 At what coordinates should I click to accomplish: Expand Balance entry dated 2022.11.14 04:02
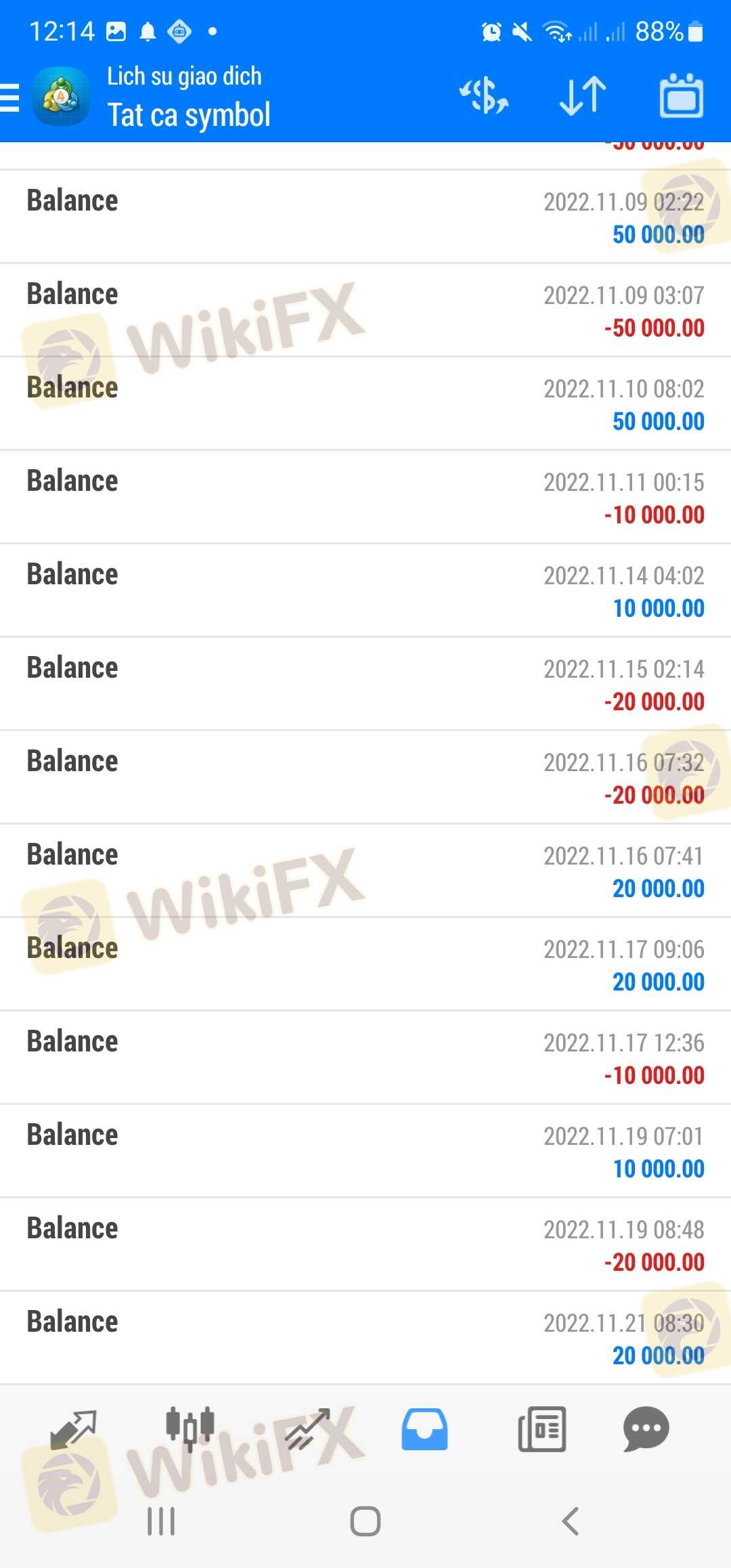point(365,590)
